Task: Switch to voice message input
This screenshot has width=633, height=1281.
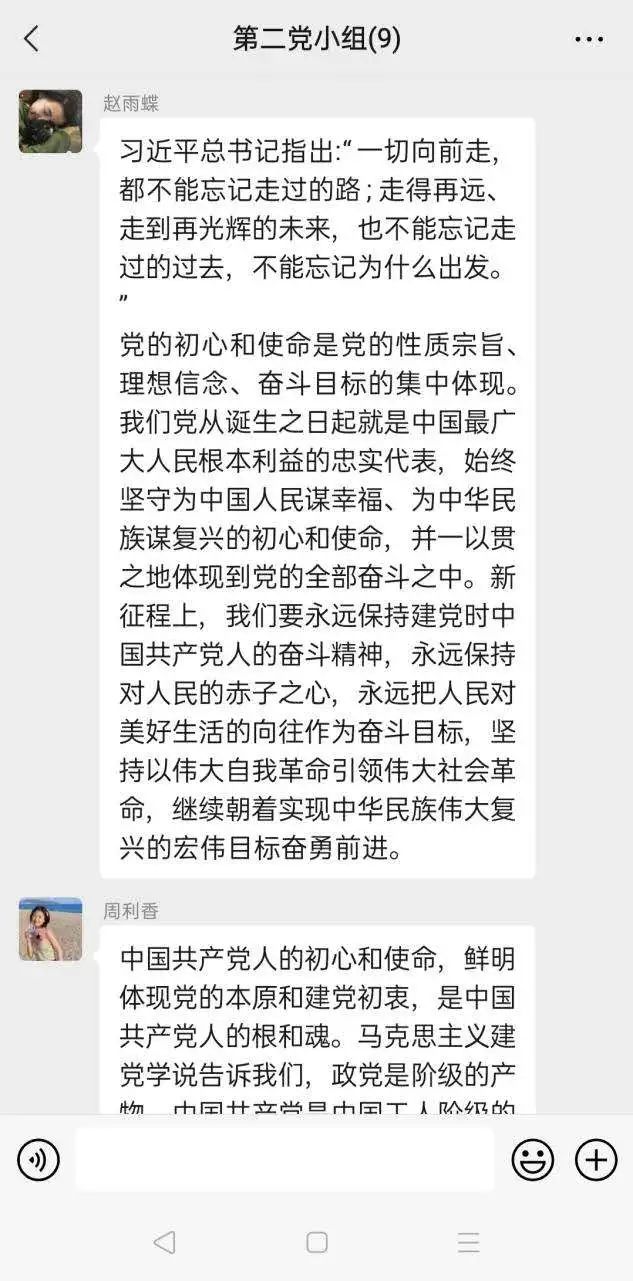Action: (38, 1160)
